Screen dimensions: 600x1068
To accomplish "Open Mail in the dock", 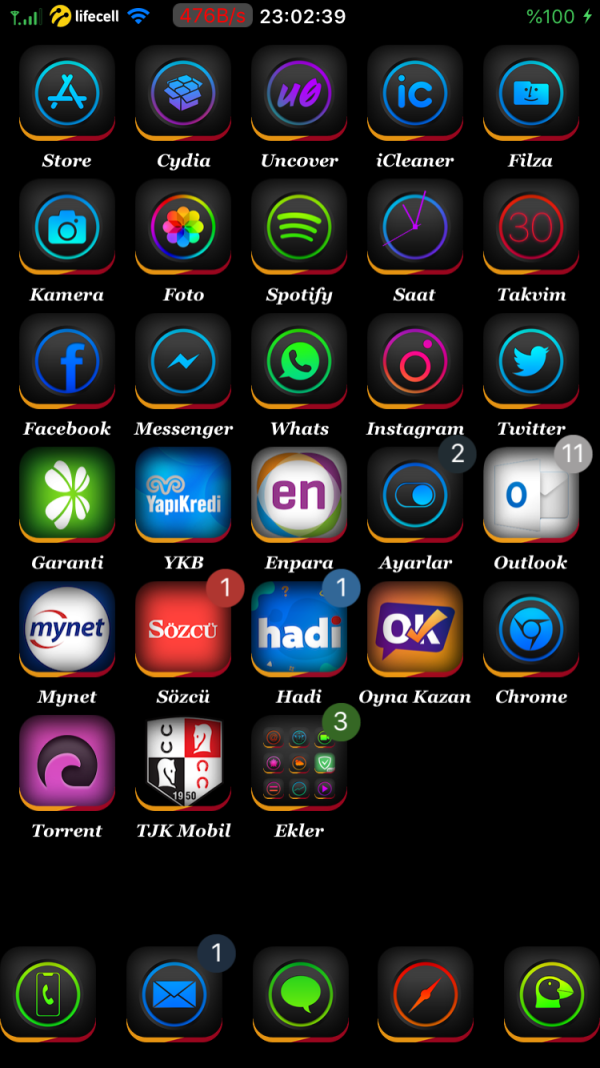I will pyautogui.click(x=174, y=995).
